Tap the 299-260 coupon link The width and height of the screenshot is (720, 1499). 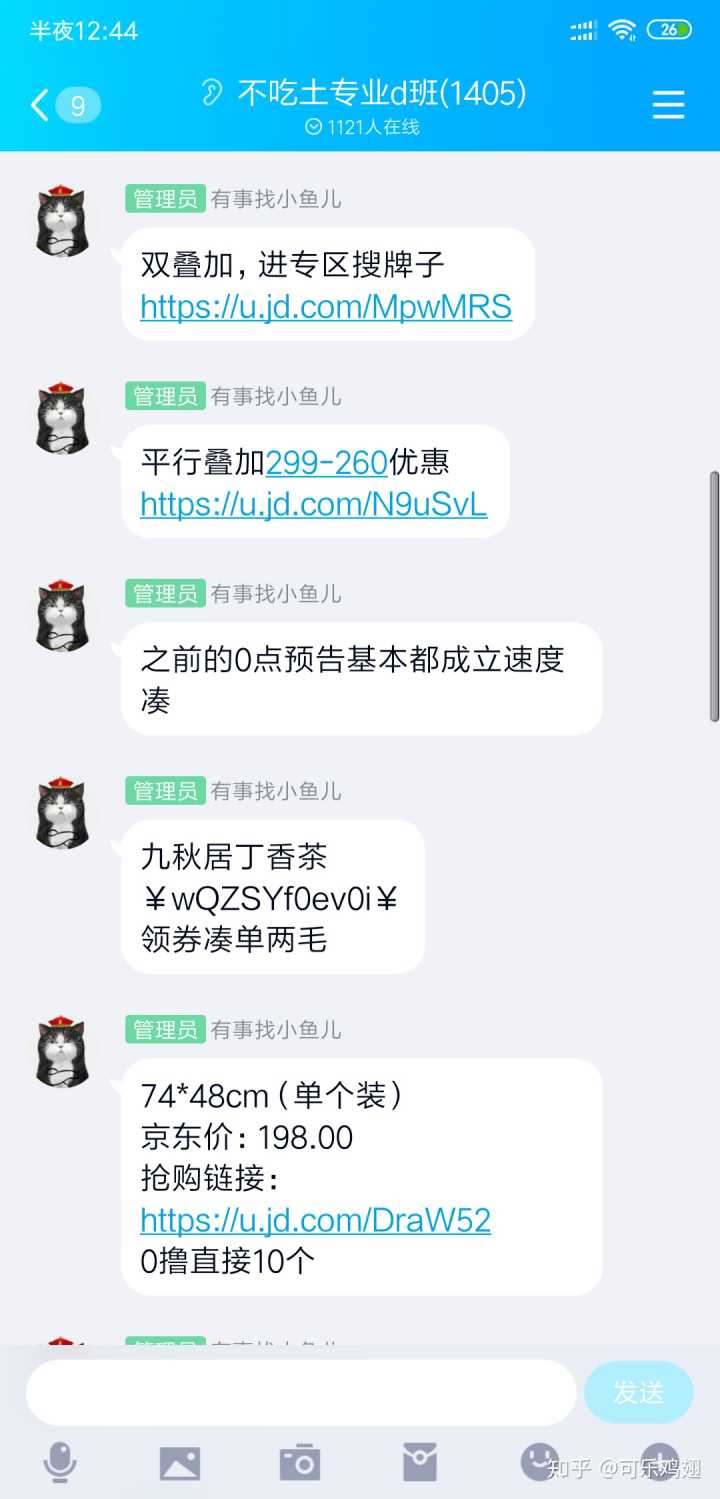(326, 462)
